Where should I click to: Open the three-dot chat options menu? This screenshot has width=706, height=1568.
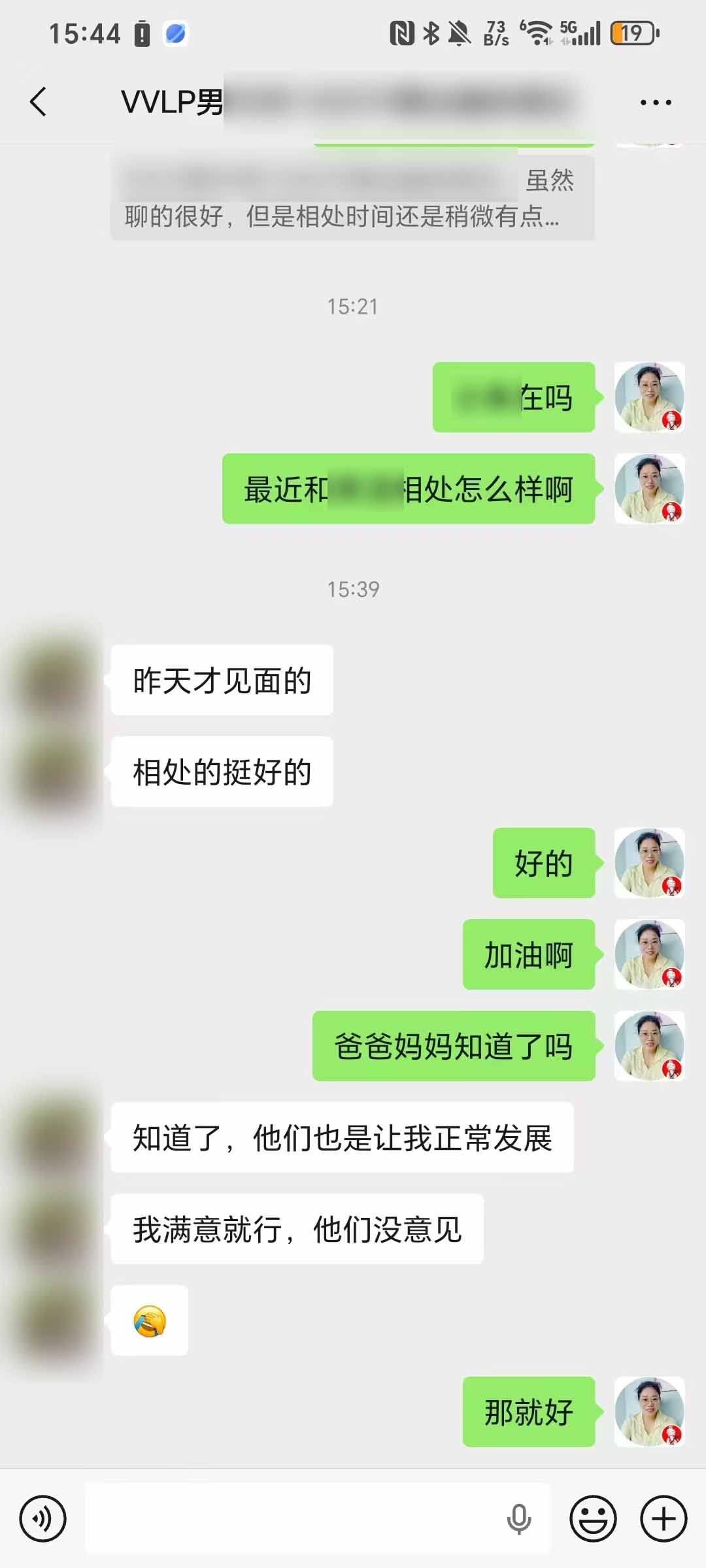[655, 103]
